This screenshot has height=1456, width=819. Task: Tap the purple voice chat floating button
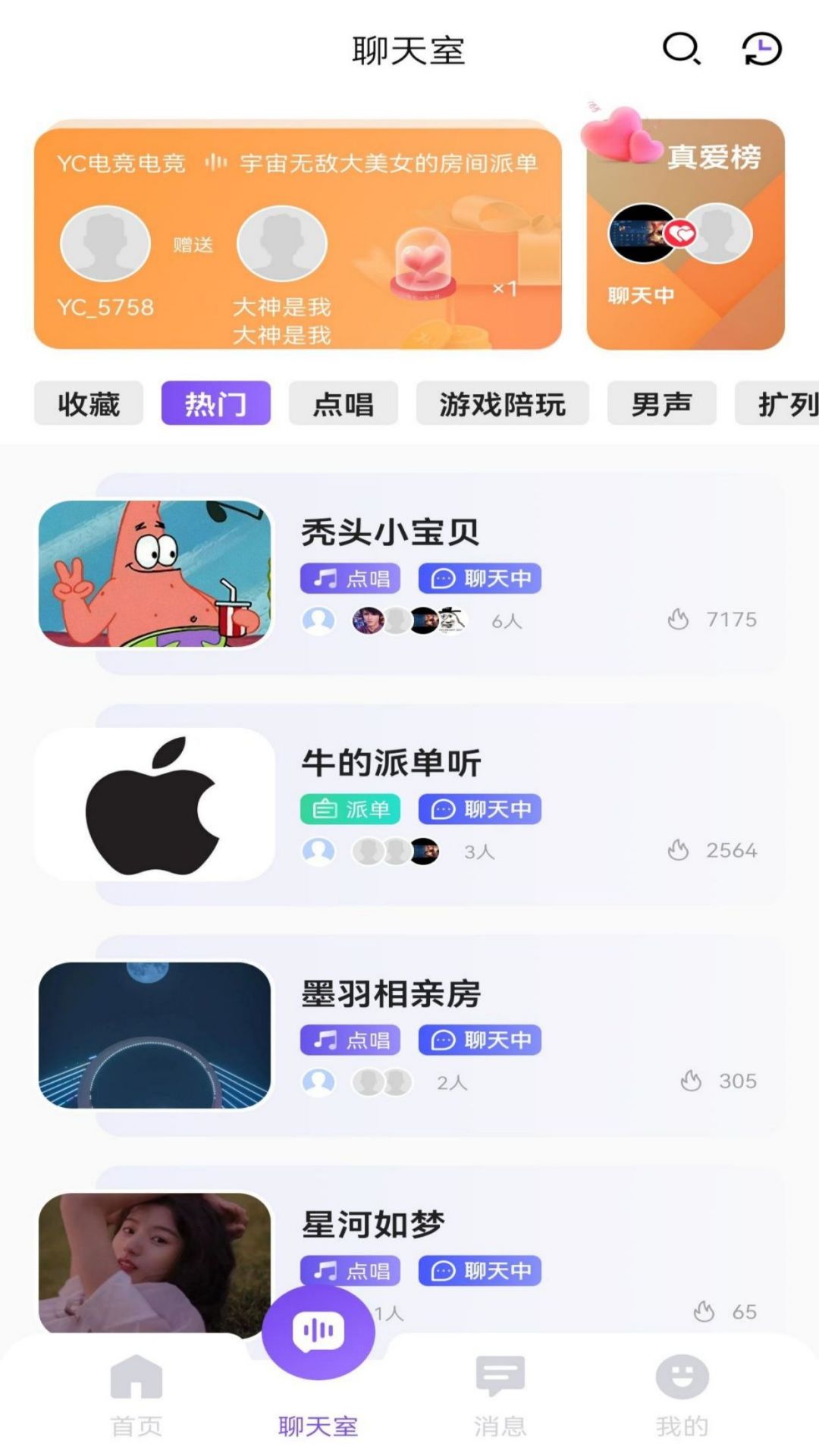coord(318,1331)
